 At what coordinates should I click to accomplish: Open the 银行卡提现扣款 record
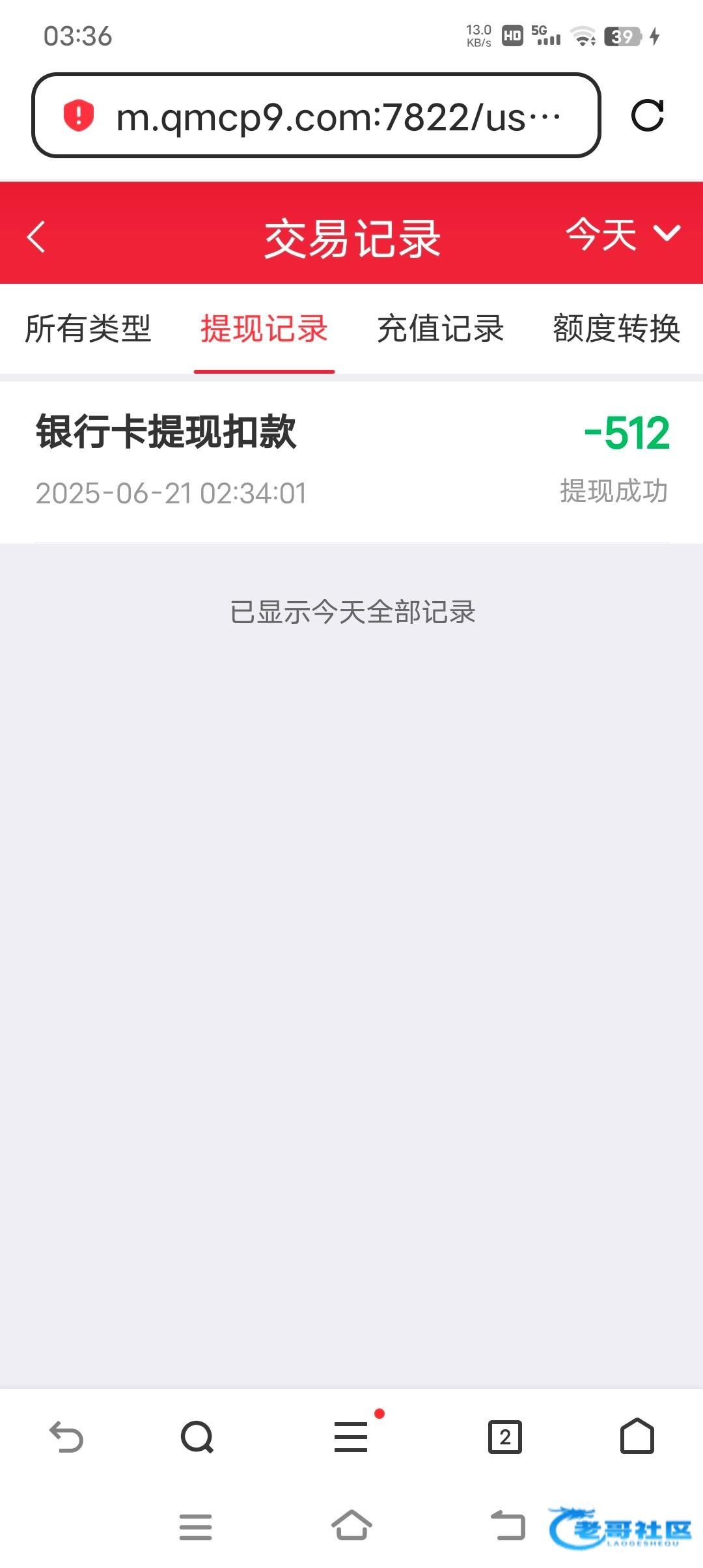(x=351, y=462)
